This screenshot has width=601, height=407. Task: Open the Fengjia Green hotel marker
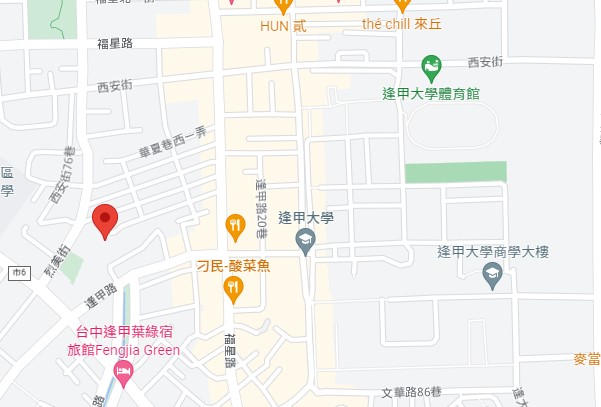point(124,374)
